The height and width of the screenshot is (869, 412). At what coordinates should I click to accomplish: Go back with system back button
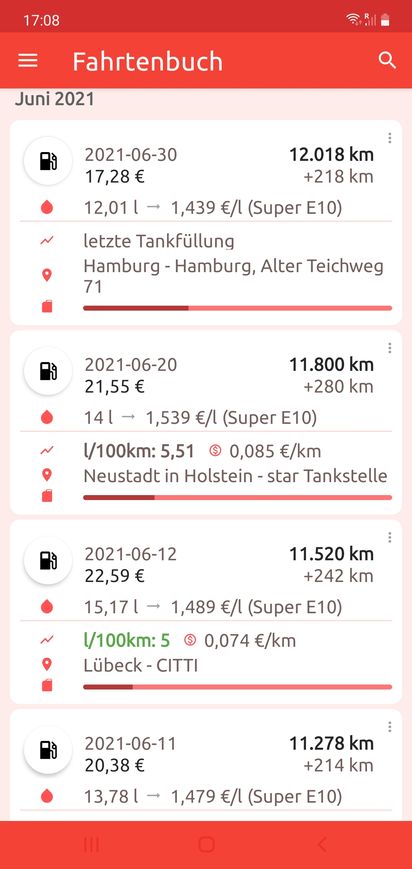322,845
